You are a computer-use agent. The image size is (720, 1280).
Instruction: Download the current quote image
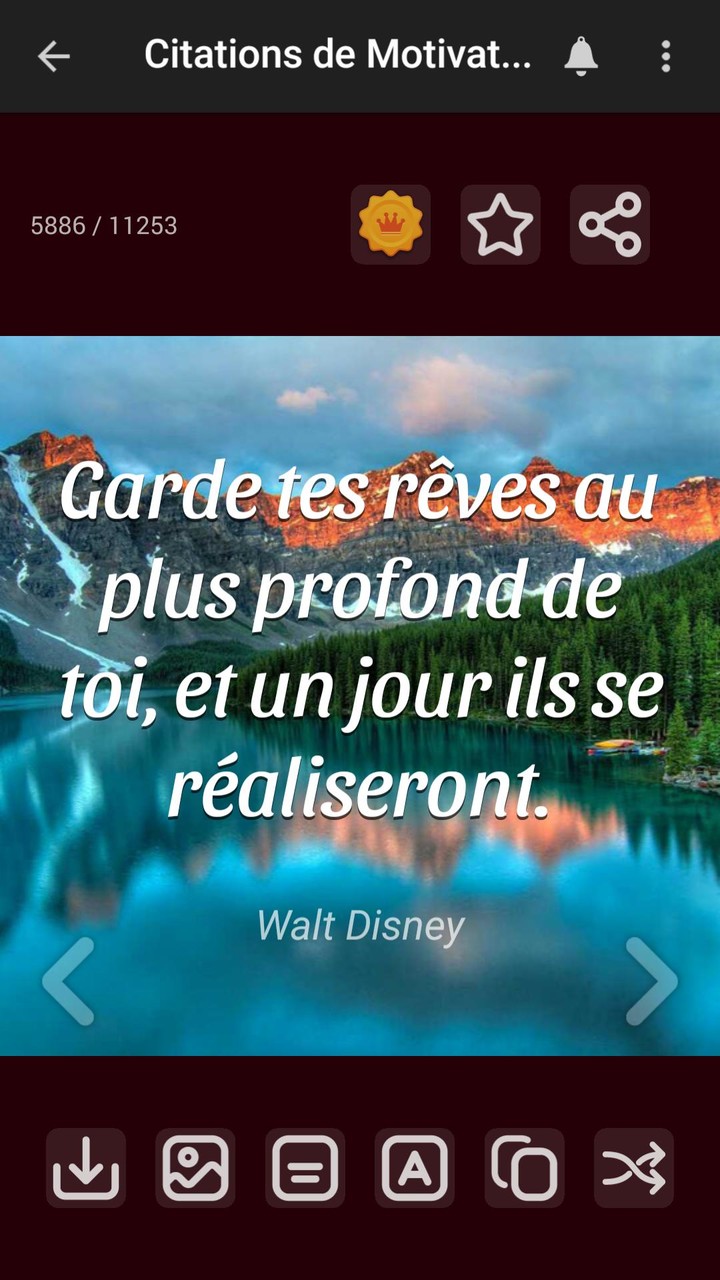coord(86,1167)
